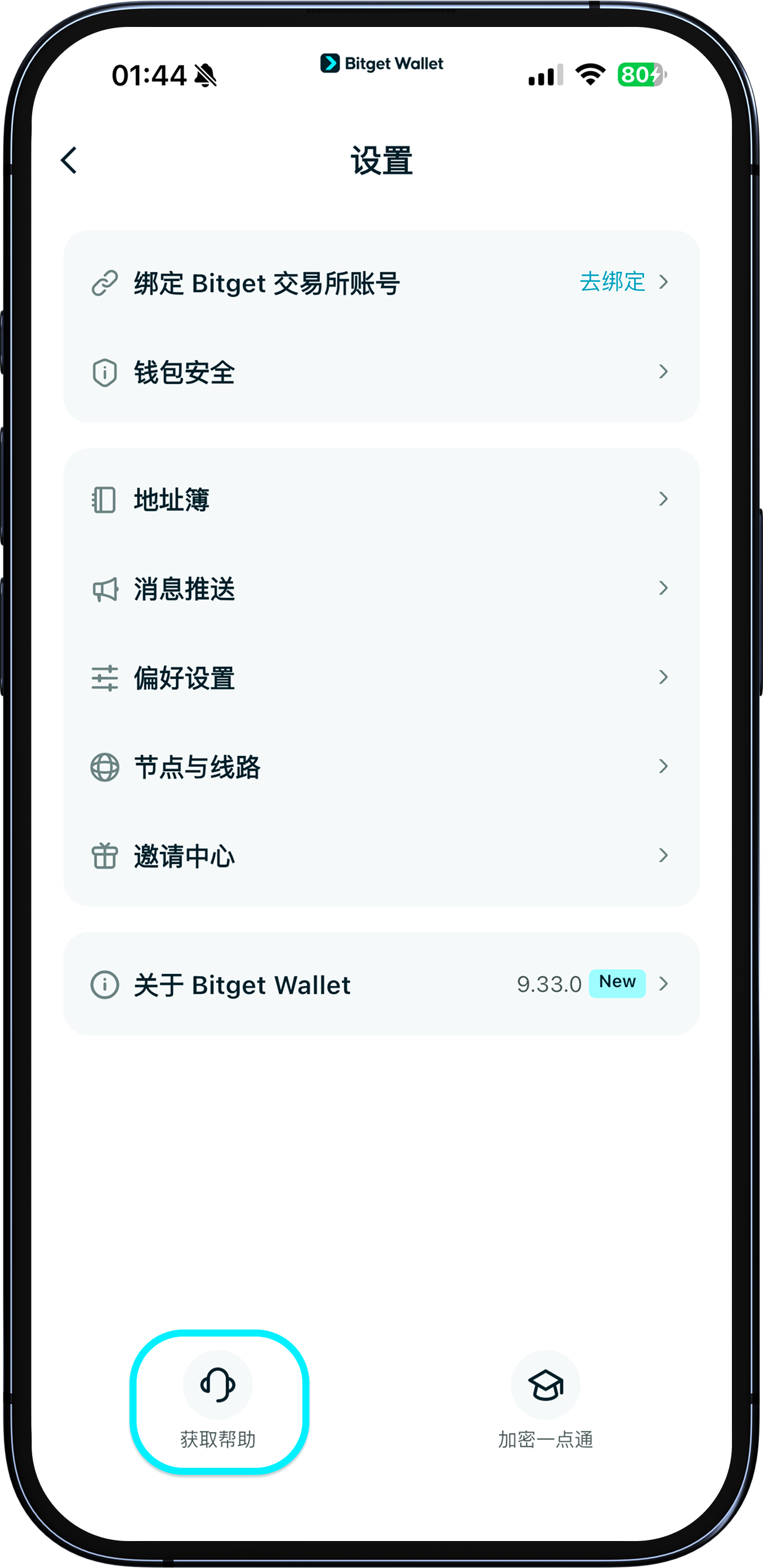Tap the 去绑定 link
The height and width of the screenshot is (1568, 763).
pyautogui.click(x=611, y=282)
